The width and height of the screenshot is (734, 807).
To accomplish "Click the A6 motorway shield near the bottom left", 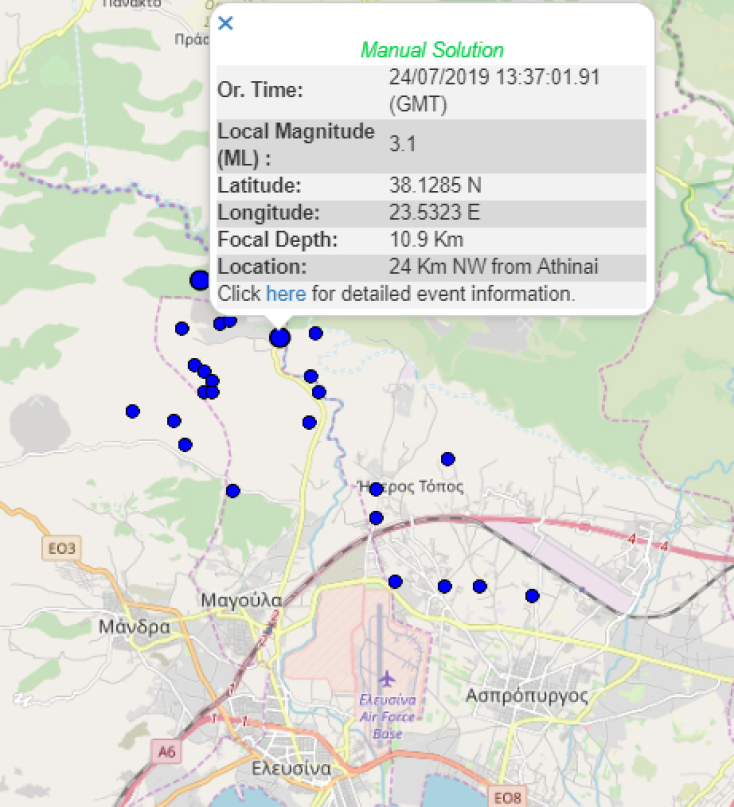I will click(167, 752).
